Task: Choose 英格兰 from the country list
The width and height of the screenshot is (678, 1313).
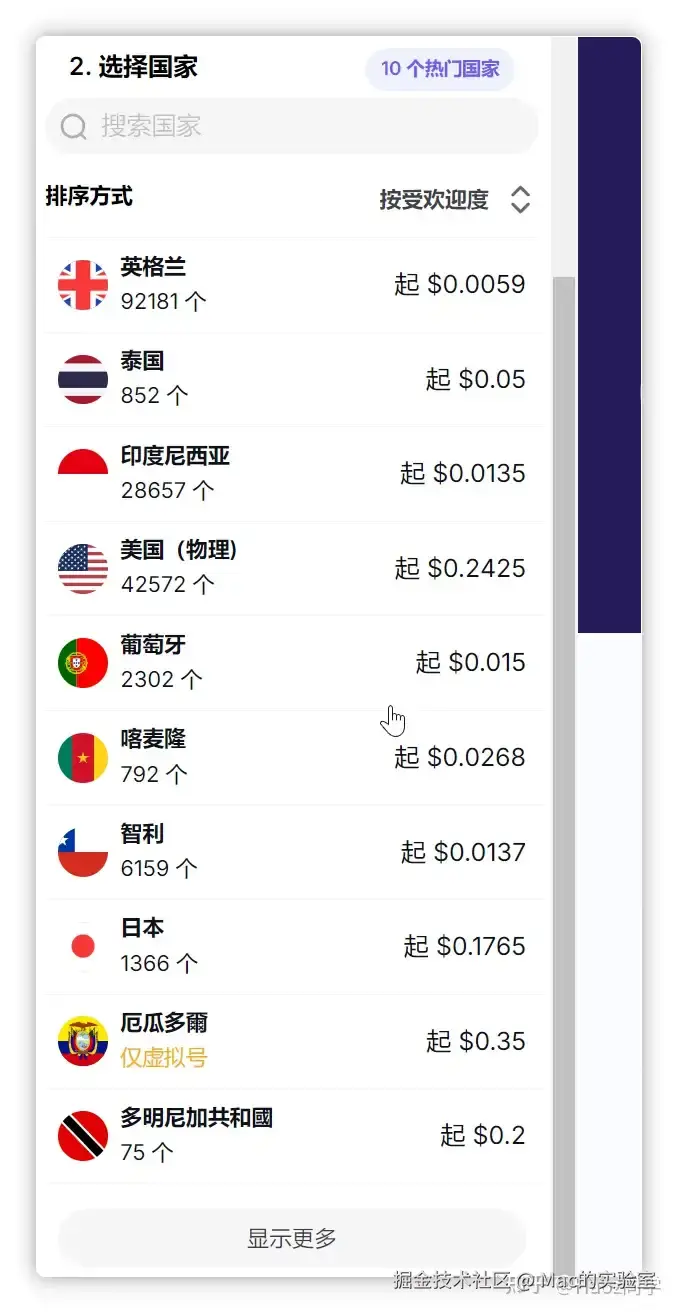Action: pos(290,284)
